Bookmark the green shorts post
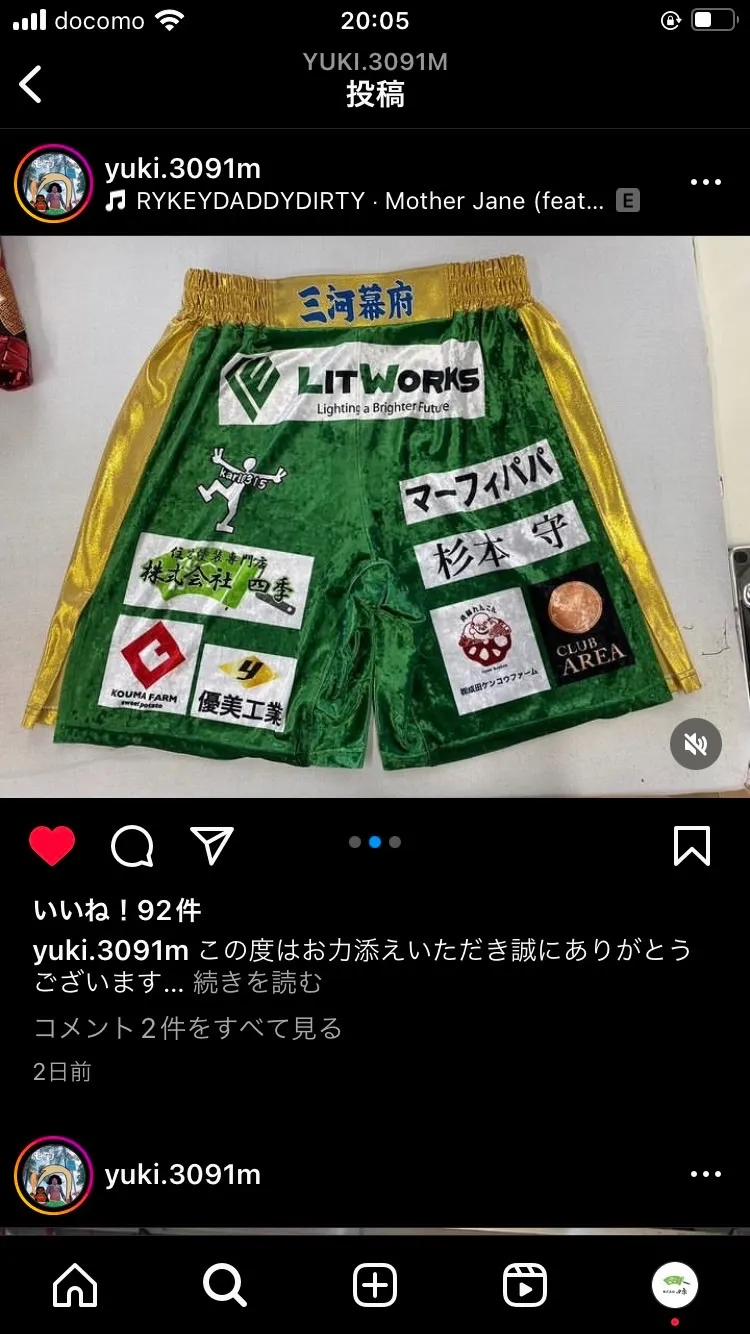 coord(691,846)
